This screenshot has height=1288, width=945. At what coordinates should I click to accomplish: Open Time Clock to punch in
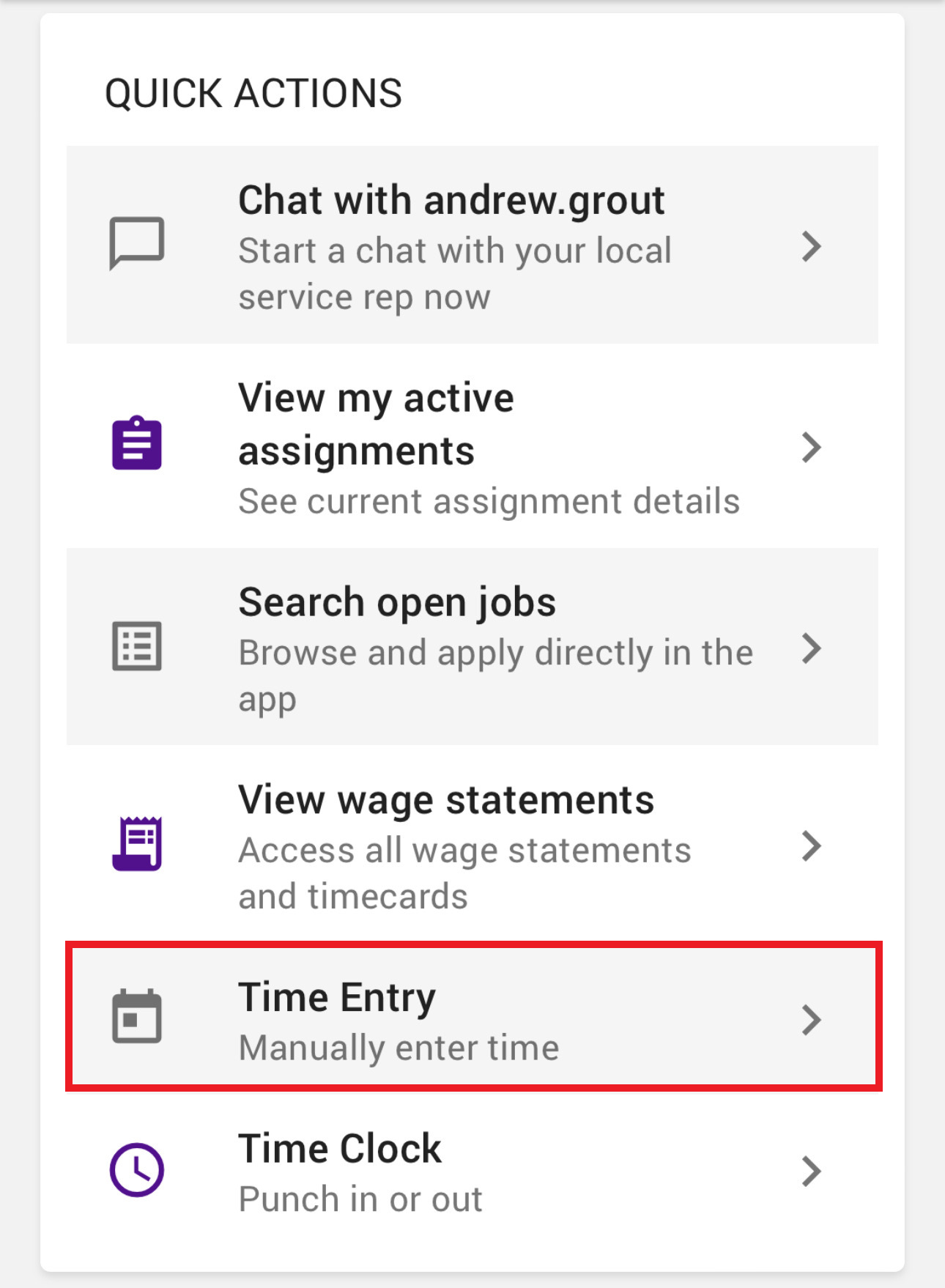point(472,1170)
